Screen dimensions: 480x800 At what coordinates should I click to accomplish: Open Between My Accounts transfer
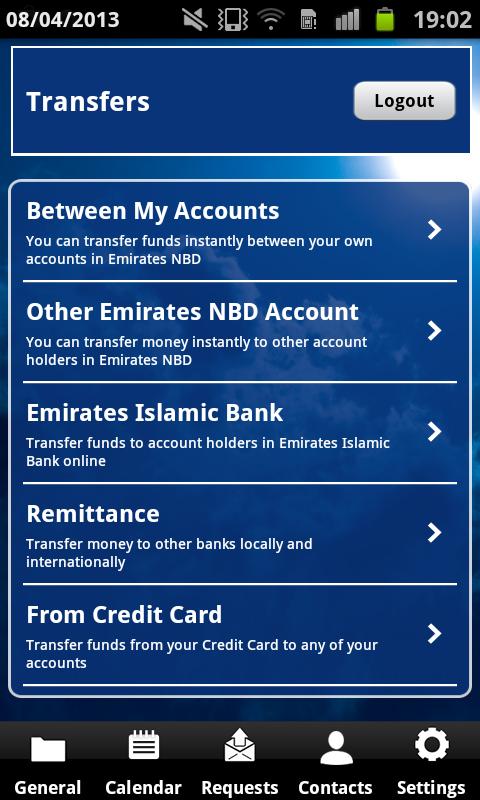click(x=239, y=232)
